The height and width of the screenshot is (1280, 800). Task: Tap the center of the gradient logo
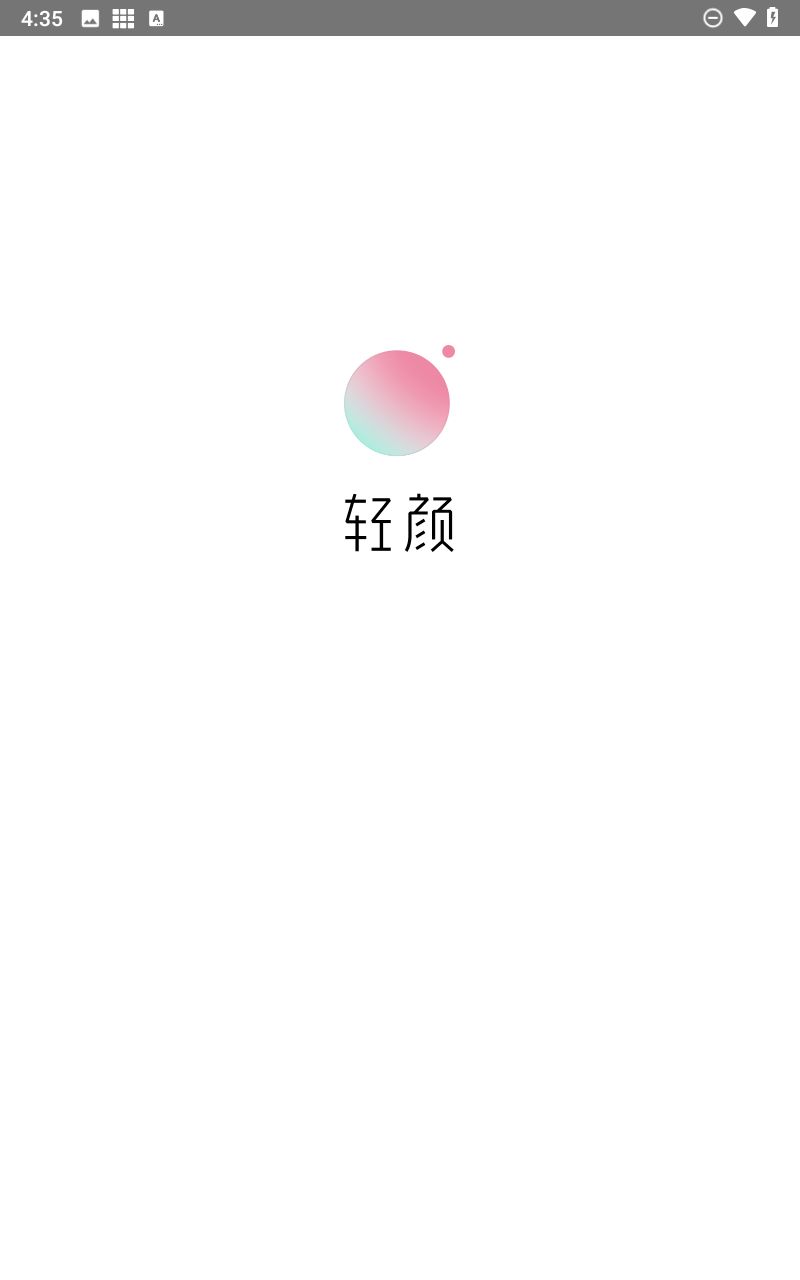tap(397, 402)
